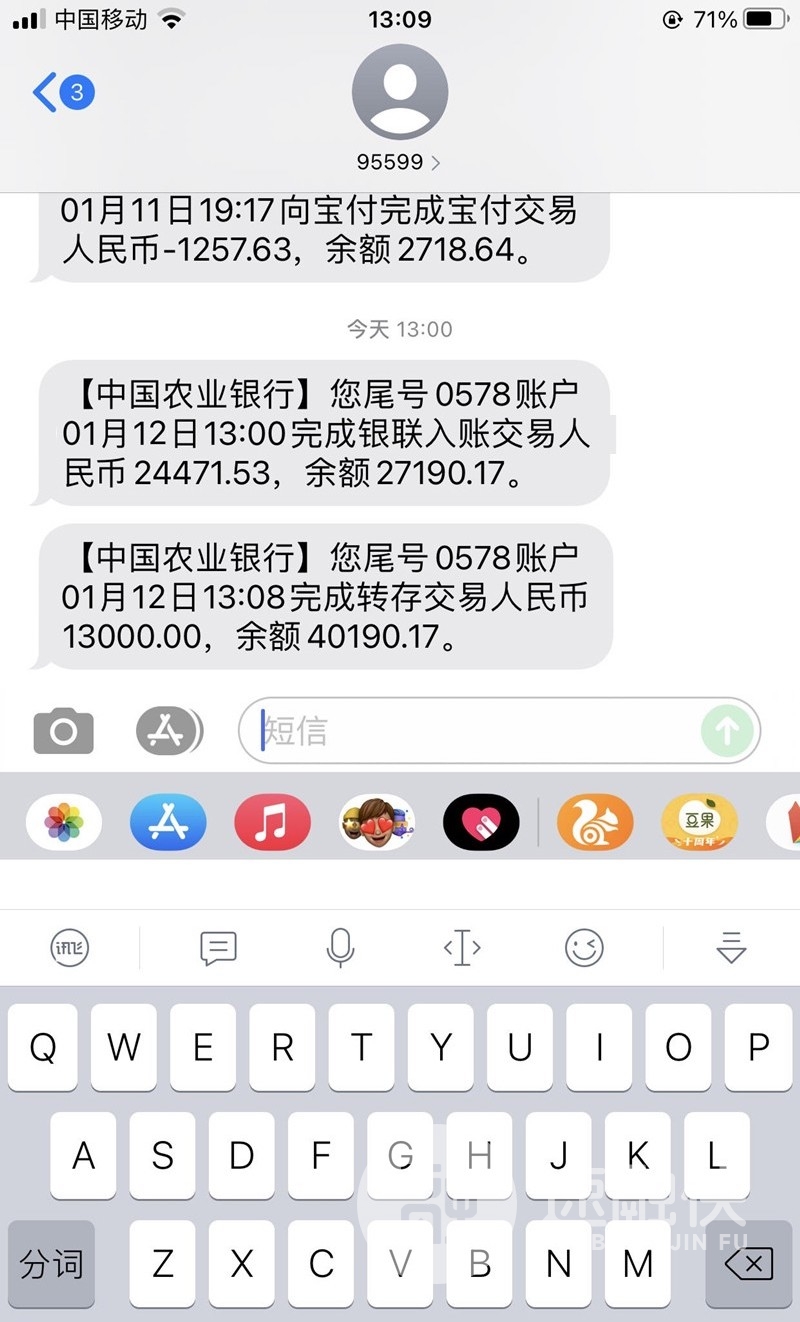Start voice input with the microphone
The height and width of the screenshot is (1322, 800).
coord(340,947)
